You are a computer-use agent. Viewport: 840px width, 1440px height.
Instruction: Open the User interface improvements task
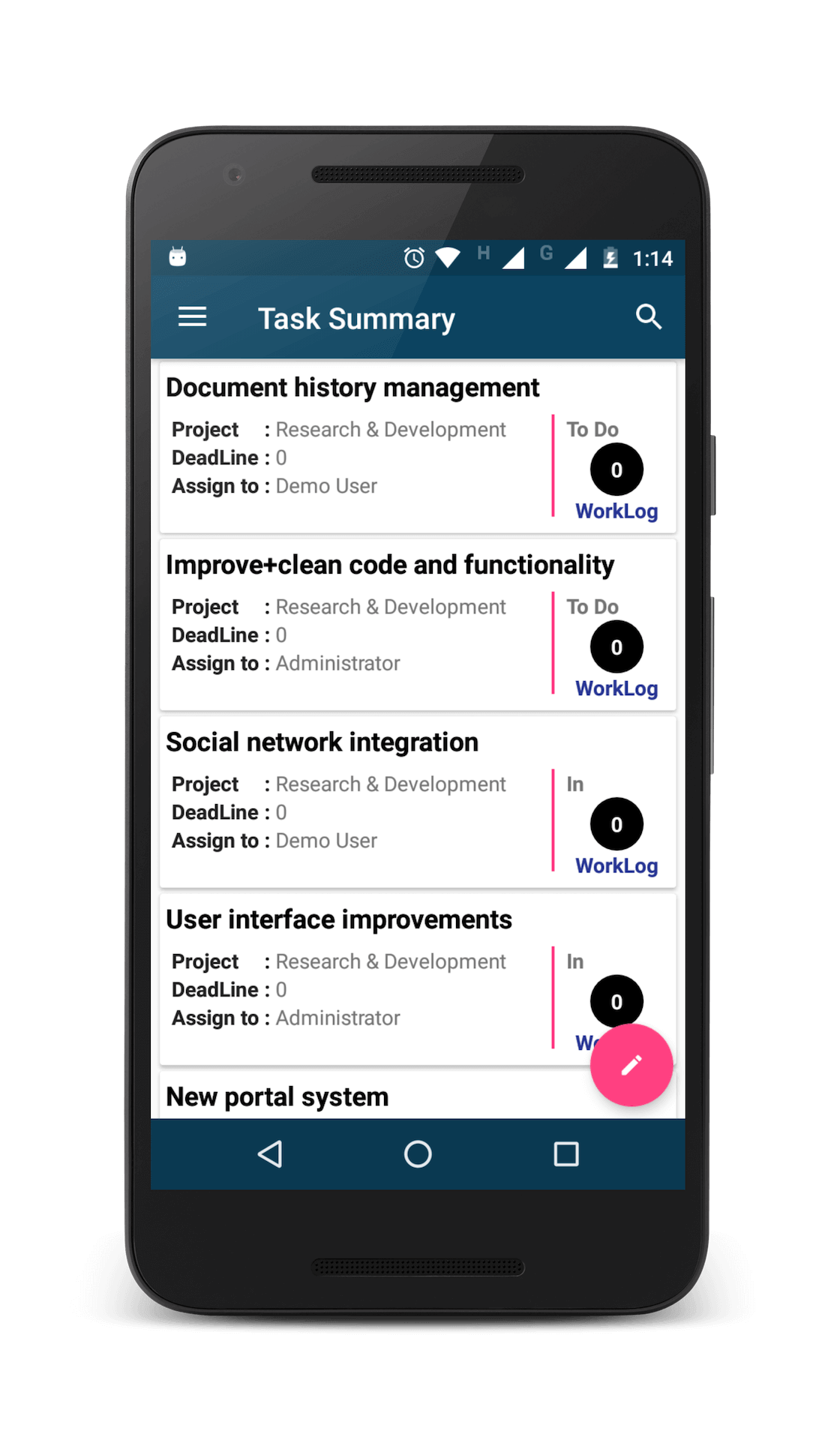pyautogui.click(x=338, y=919)
